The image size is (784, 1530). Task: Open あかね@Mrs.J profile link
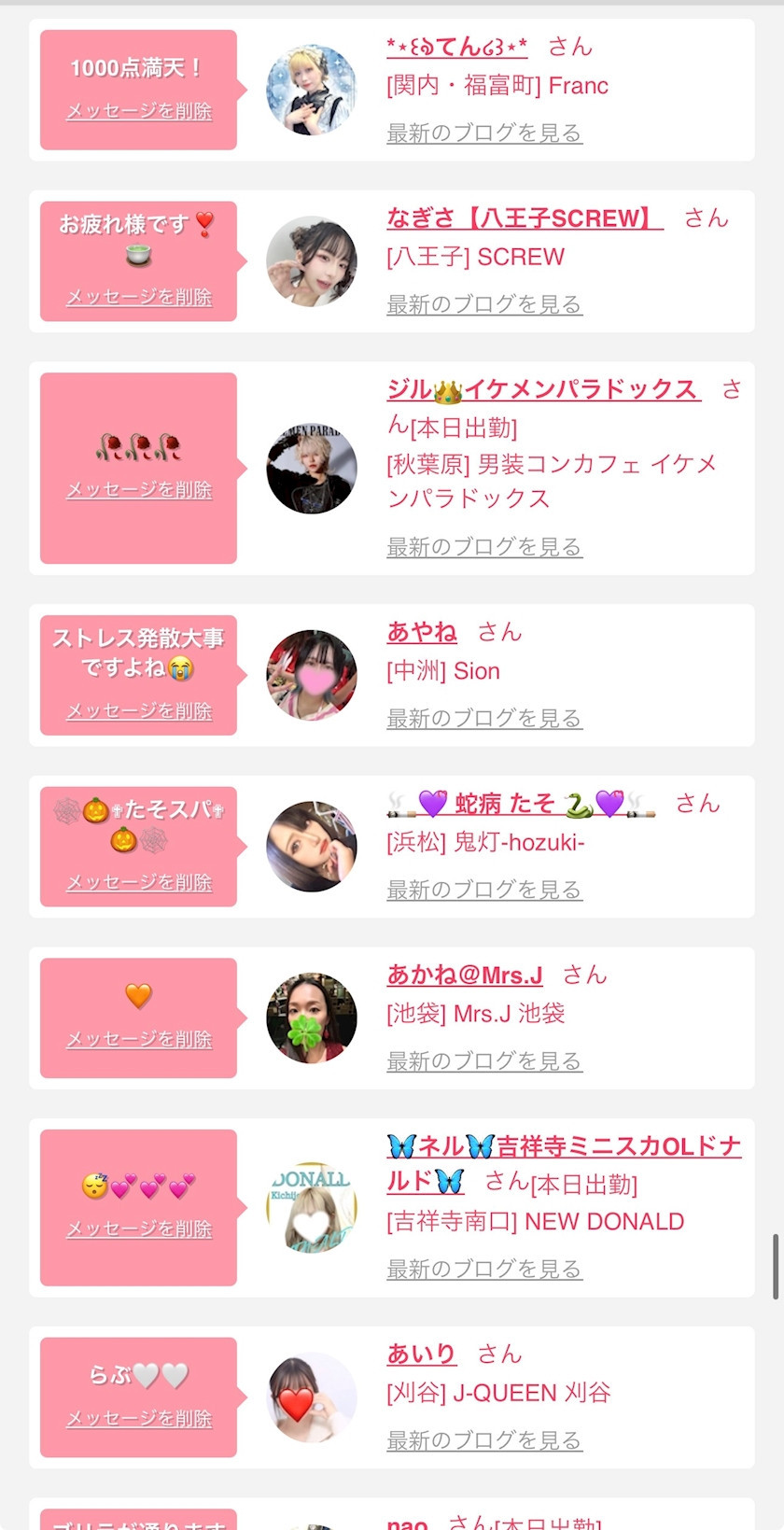pyautogui.click(x=465, y=976)
